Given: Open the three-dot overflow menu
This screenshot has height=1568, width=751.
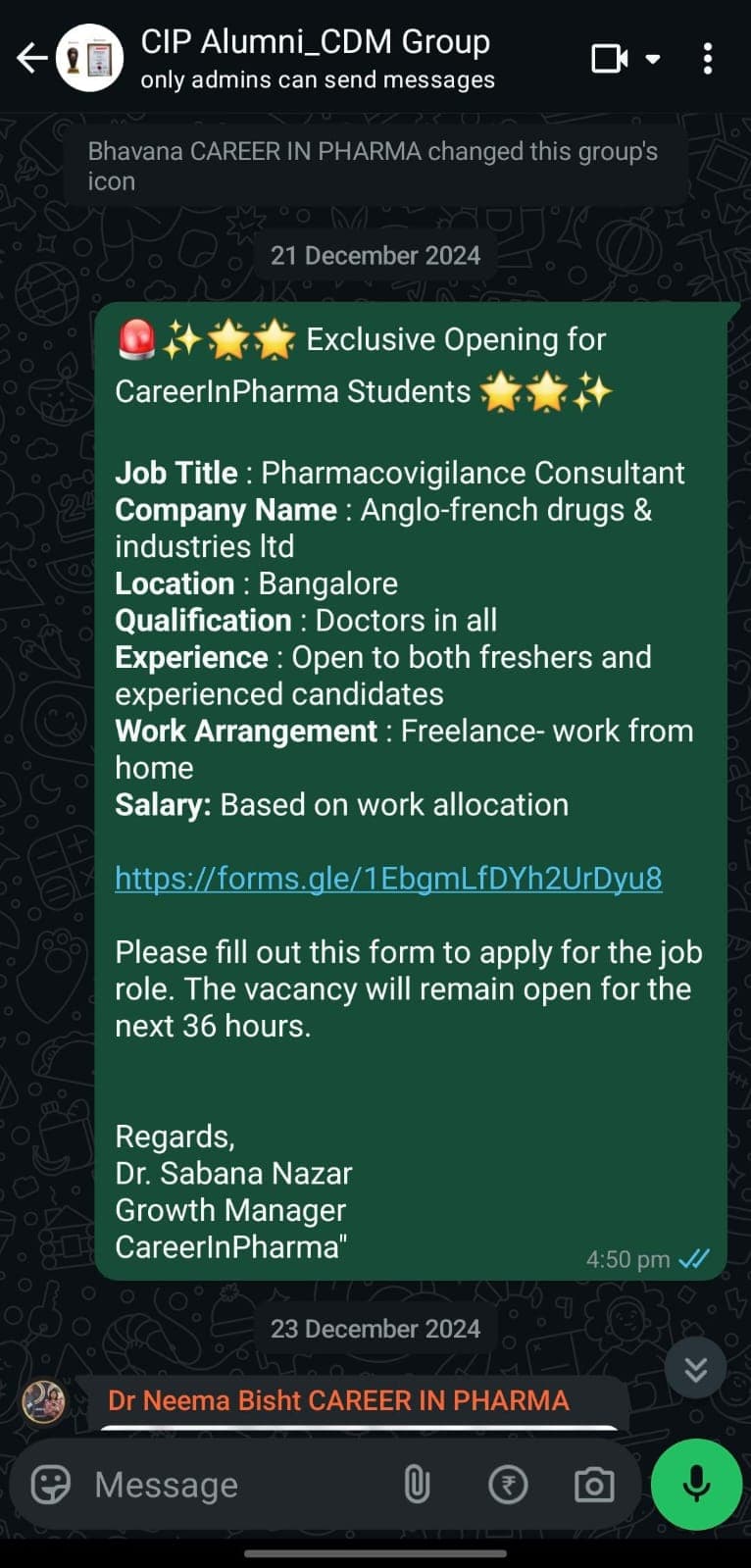Looking at the screenshot, I should pos(708,59).
